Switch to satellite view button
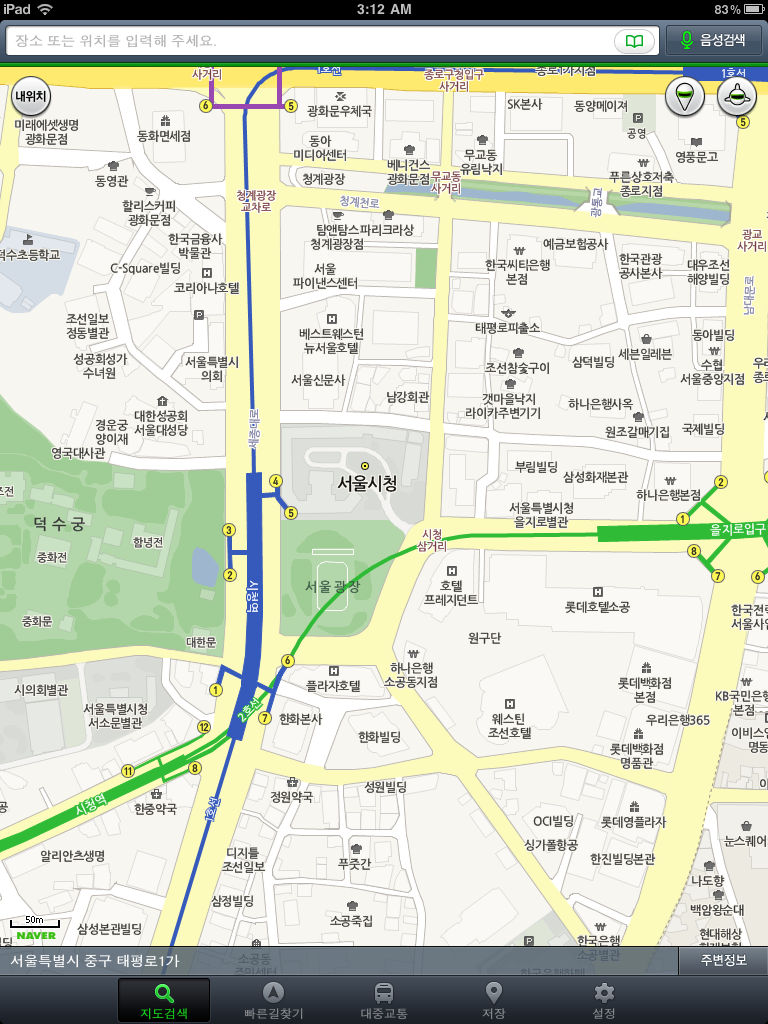This screenshot has height=1024, width=768. (x=737, y=96)
